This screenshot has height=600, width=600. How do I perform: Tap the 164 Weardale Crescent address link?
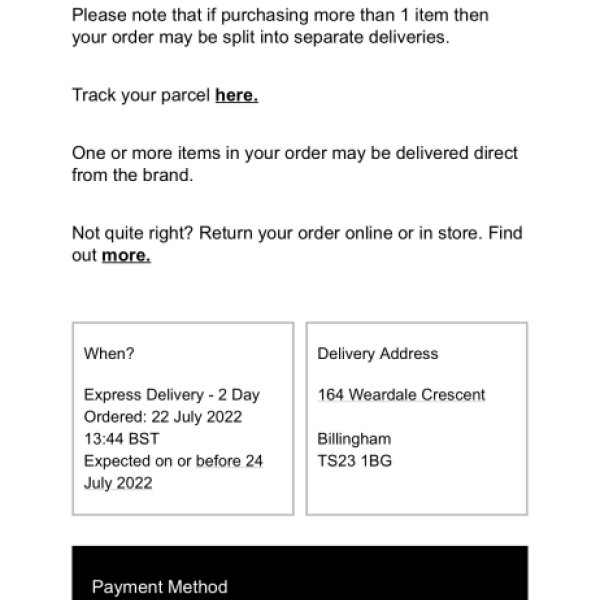pos(401,395)
